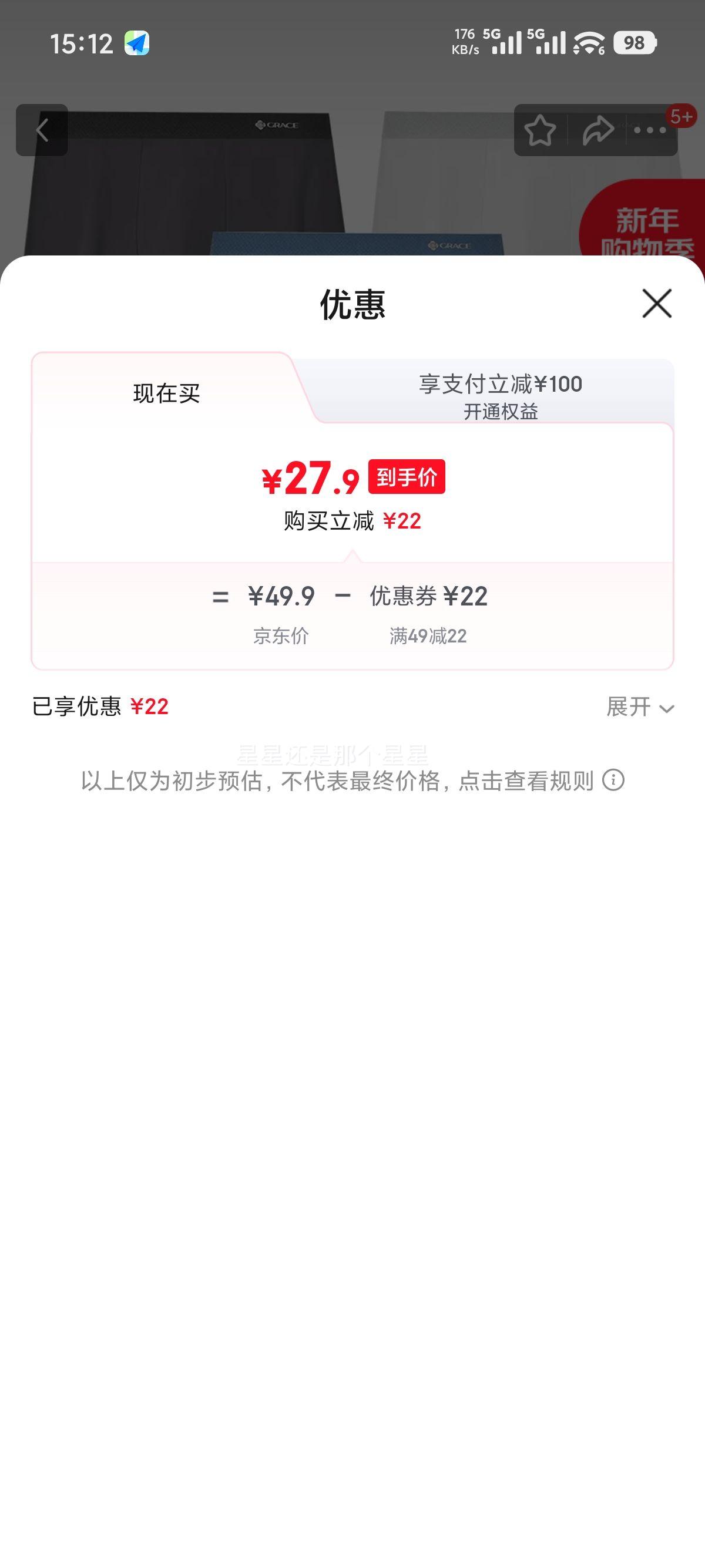
Task: Switch to the 现在买 tab
Action: coord(164,393)
